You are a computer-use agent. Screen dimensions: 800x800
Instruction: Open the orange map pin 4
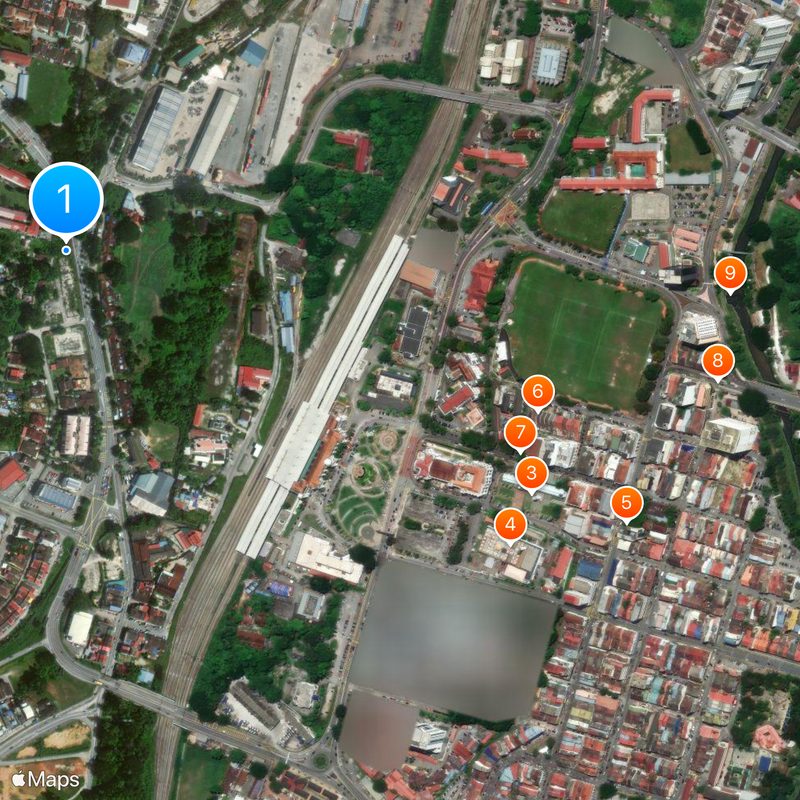click(x=510, y=523)
